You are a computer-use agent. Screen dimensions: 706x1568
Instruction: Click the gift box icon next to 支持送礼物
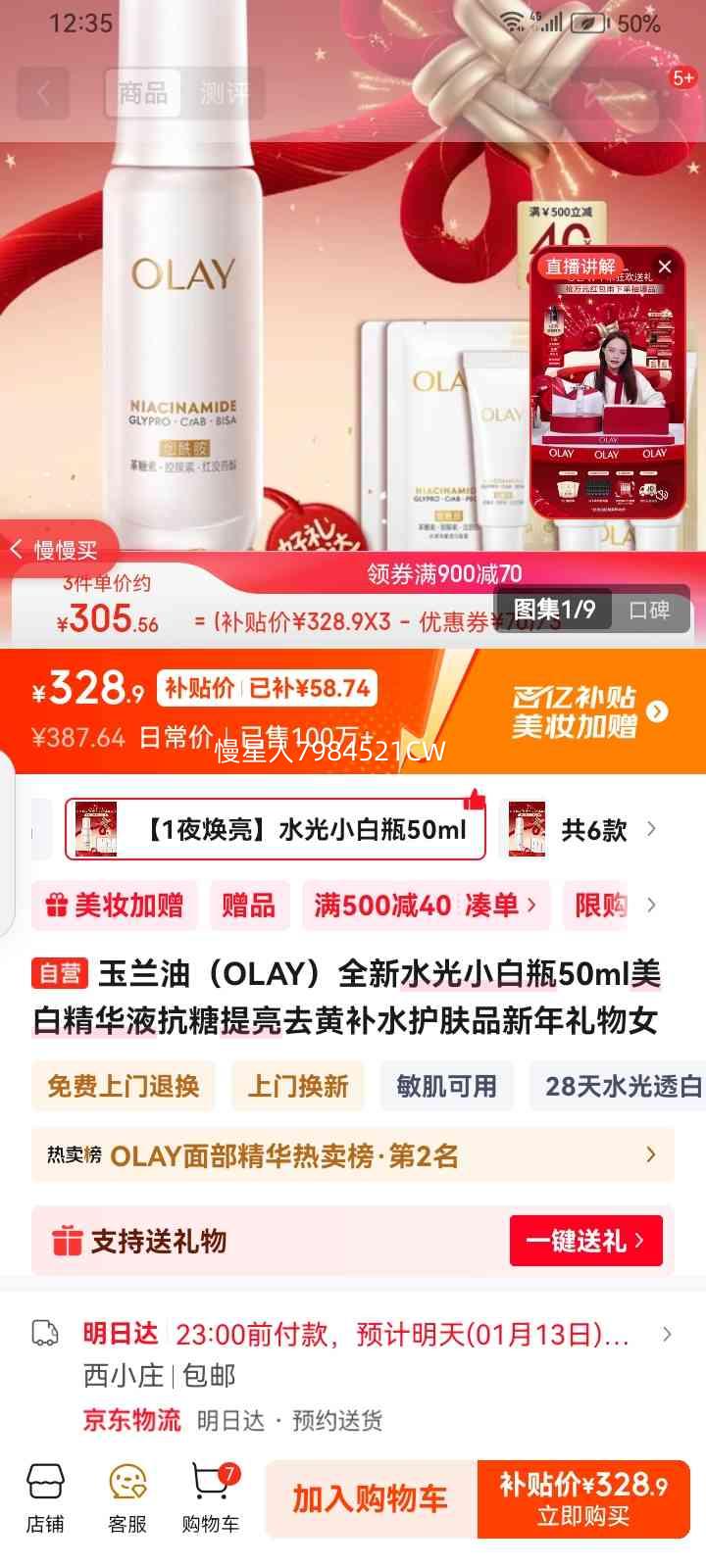pyautogui.click(x=70, y=1241)
